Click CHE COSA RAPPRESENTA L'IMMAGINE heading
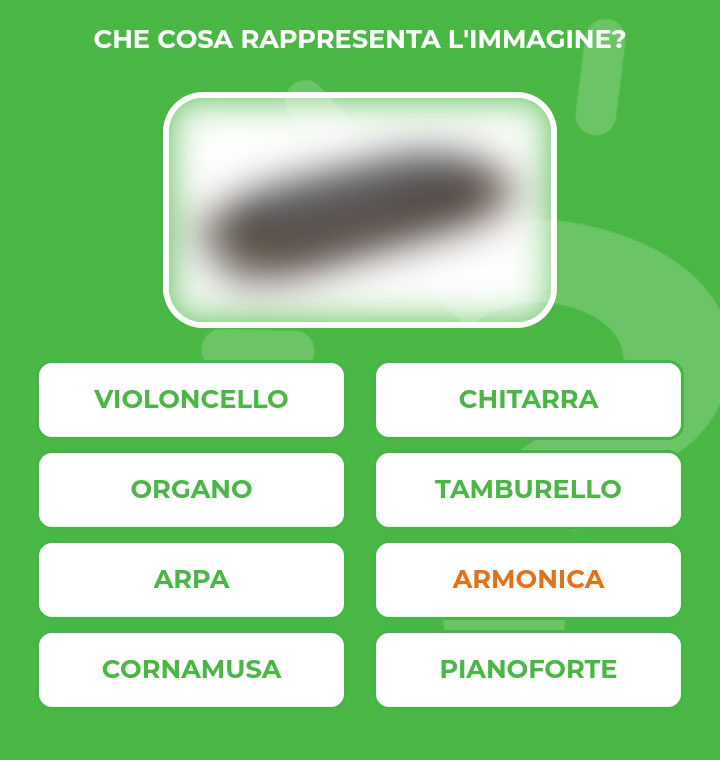The image size is (720, 760). click(x=360, y=38)
